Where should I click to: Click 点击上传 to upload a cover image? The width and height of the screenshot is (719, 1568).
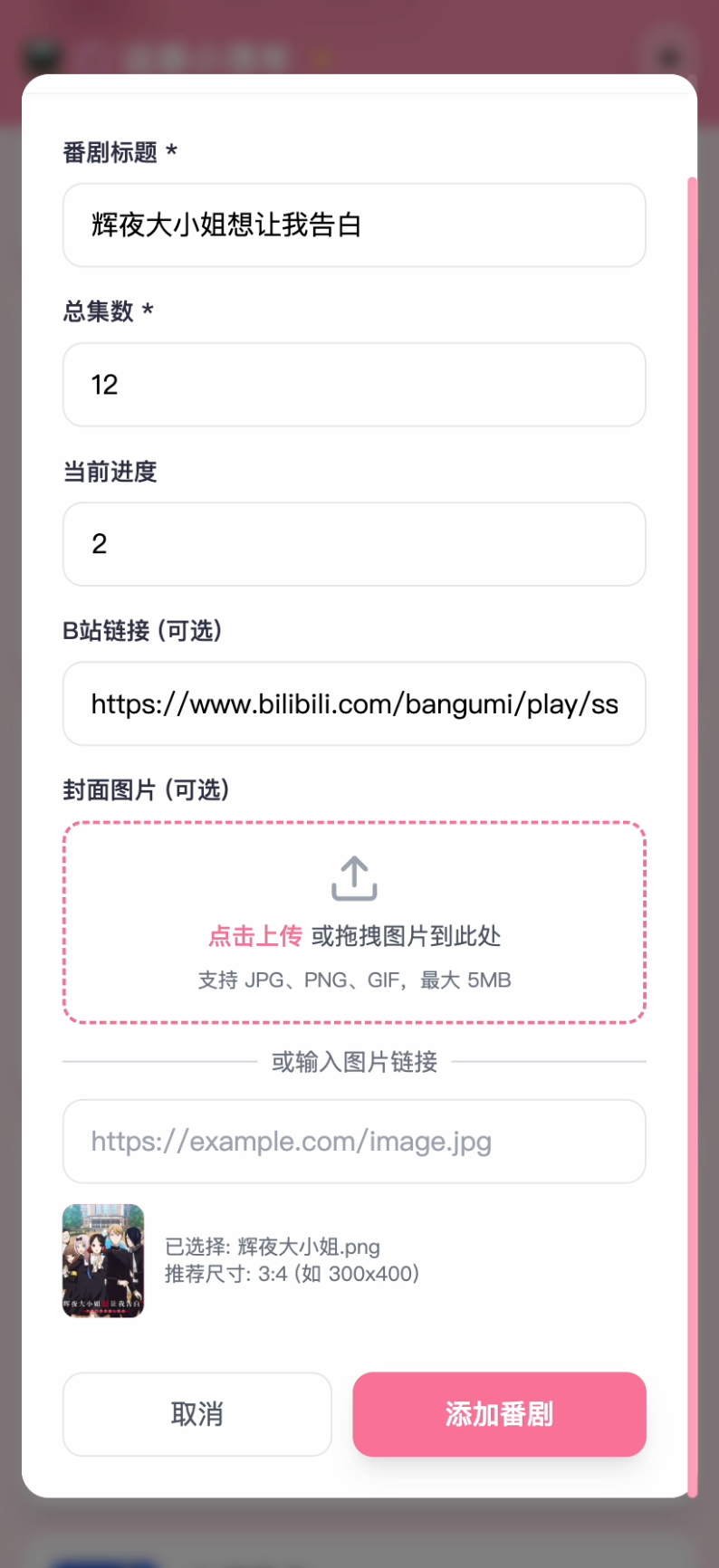click(x=254, y=937)
